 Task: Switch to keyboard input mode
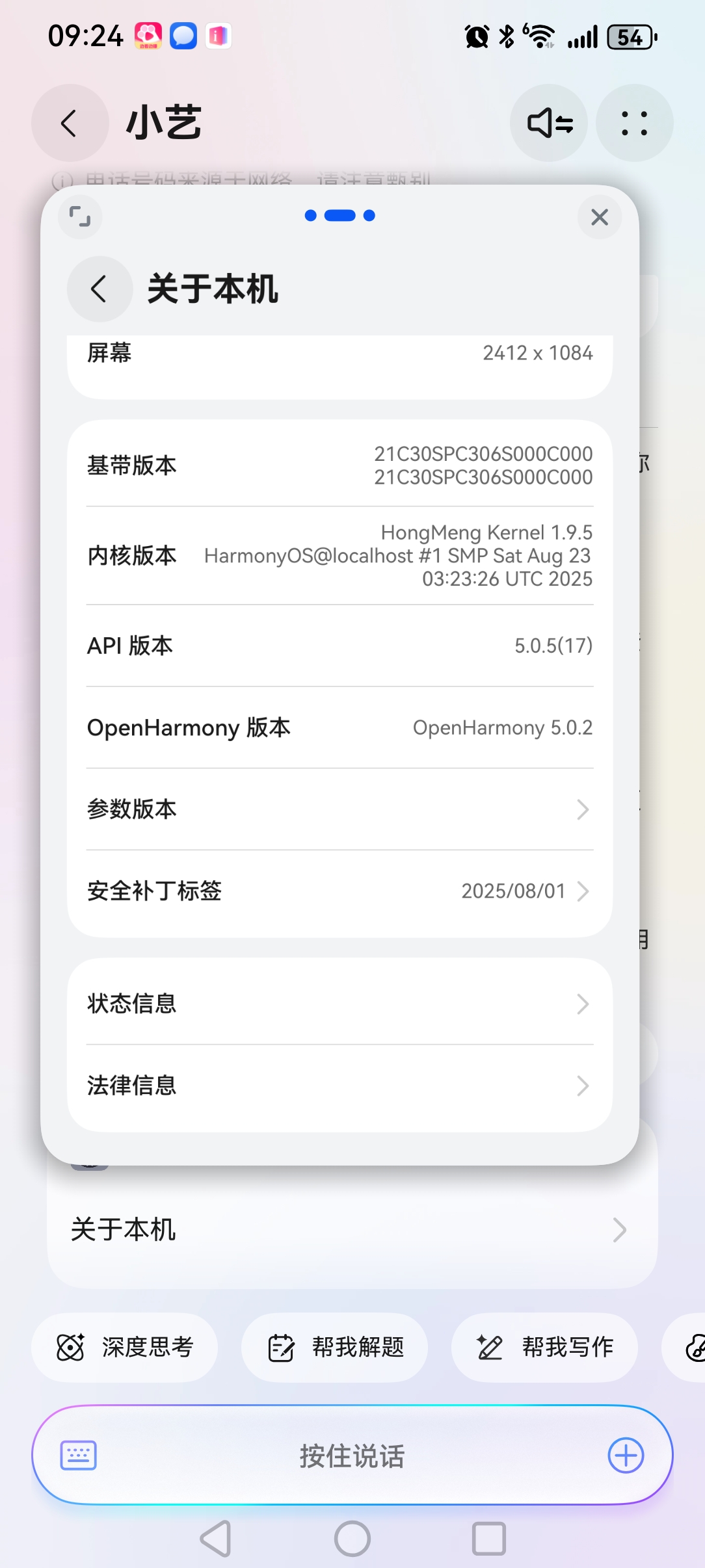point(79,1455)
